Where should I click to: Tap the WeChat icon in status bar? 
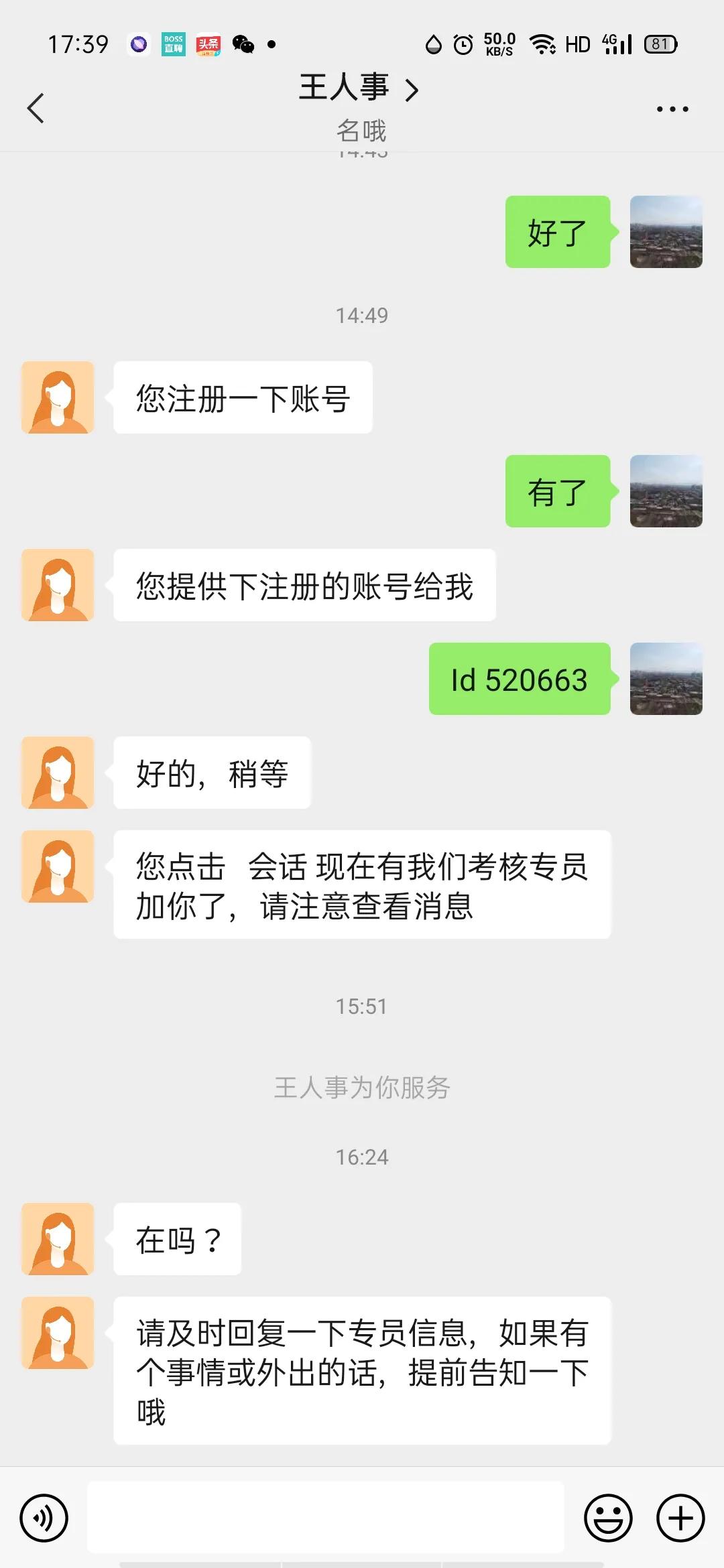243,44
